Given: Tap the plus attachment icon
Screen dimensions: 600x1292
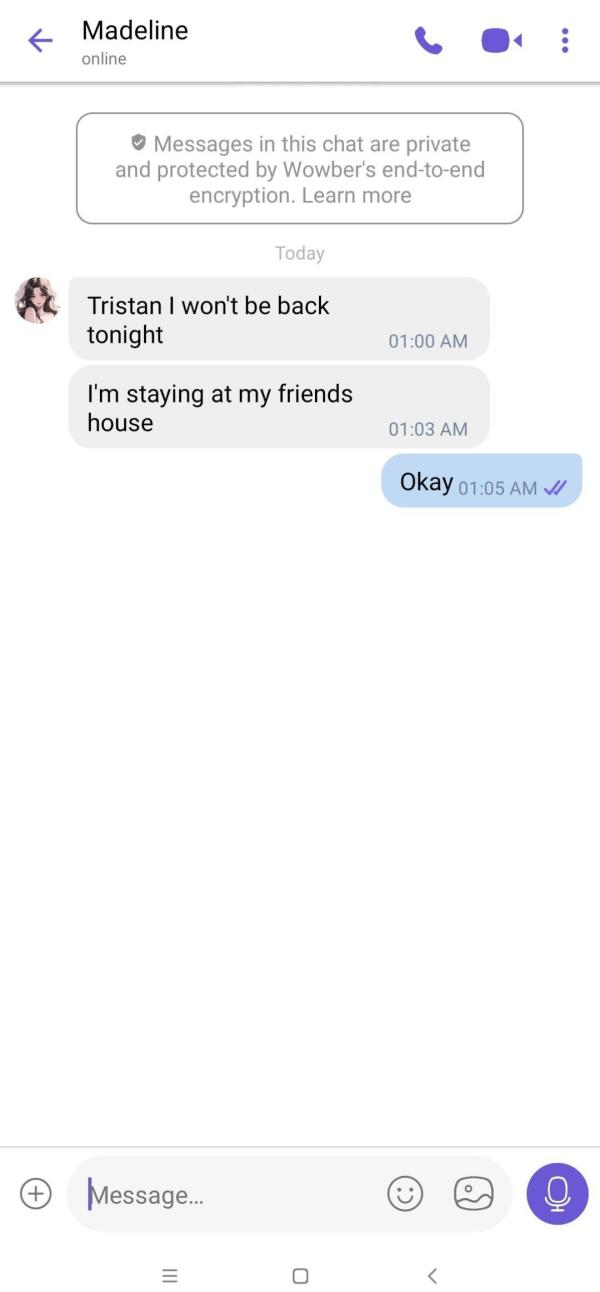Looking at the screenshot, I should click(36, 1193).
